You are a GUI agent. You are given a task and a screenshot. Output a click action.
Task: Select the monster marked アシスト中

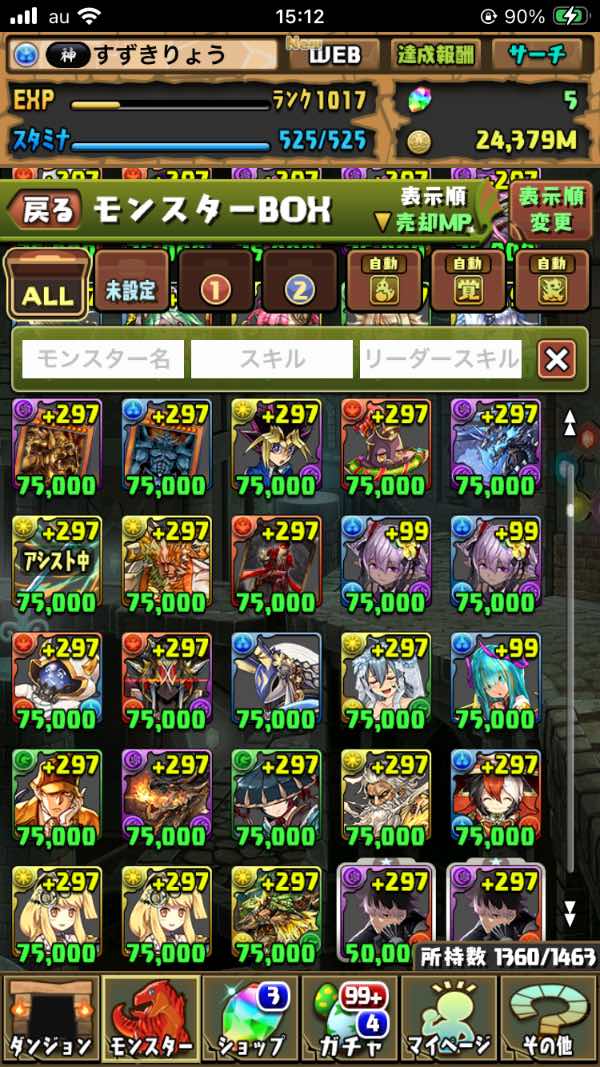click(x=57, y=563)
